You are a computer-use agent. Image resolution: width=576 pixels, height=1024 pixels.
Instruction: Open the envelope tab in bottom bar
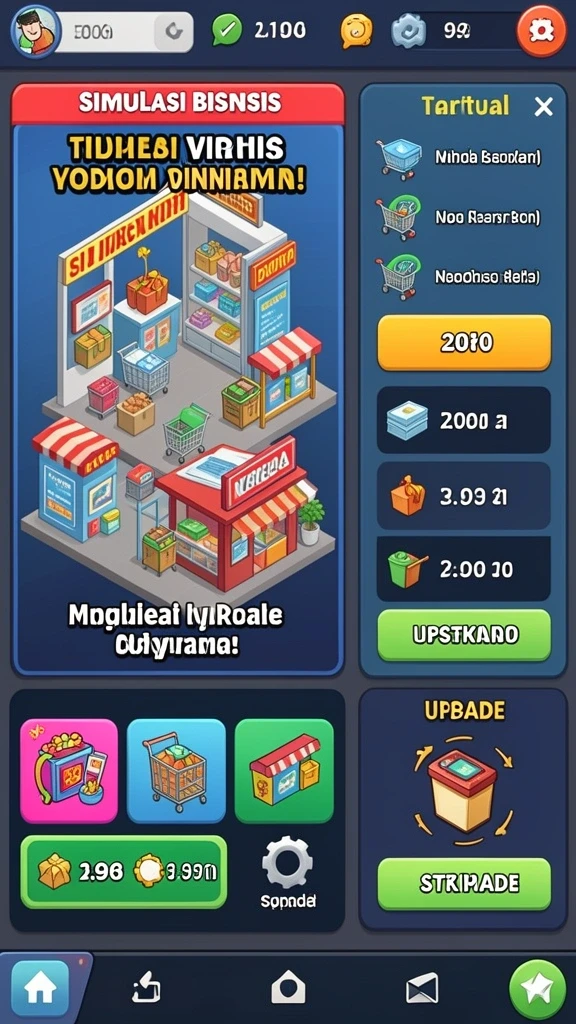tap(422, 991)
